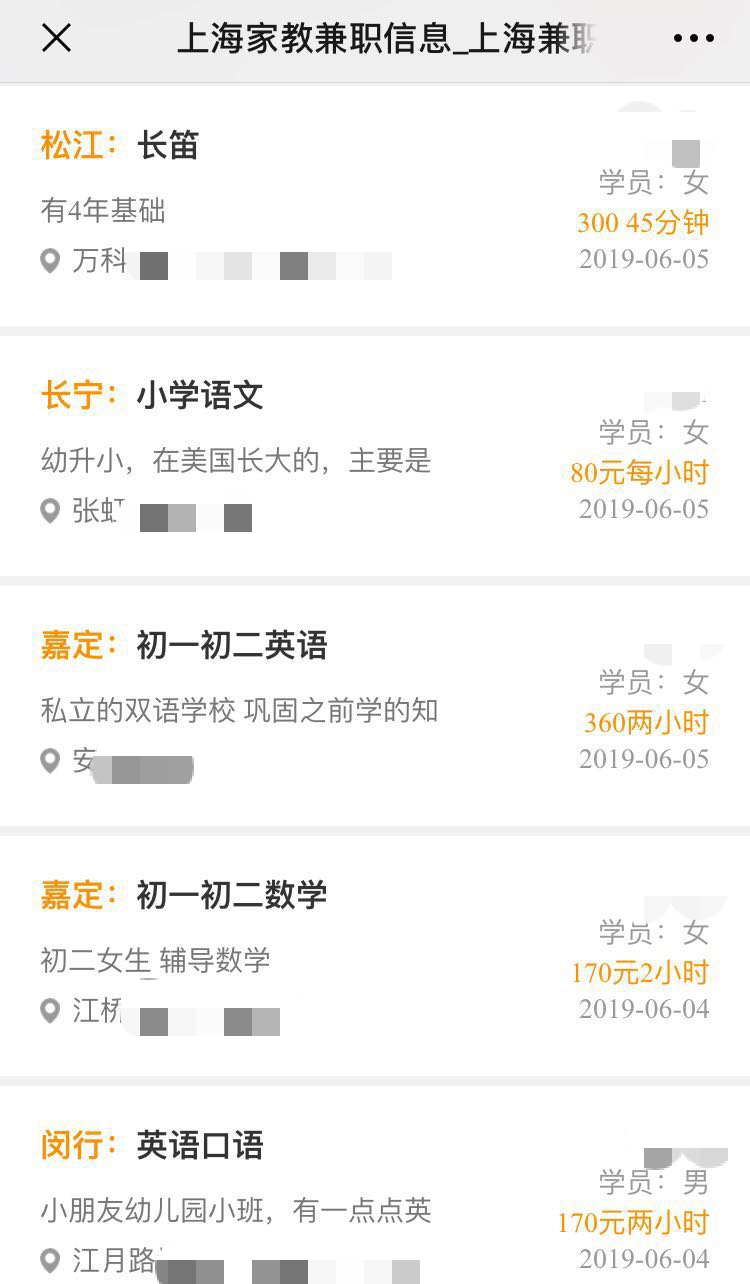Open the 松江 长笛 tutoring listing
Viewport: 750px width, 1284px height.
(x=168, y=146)
